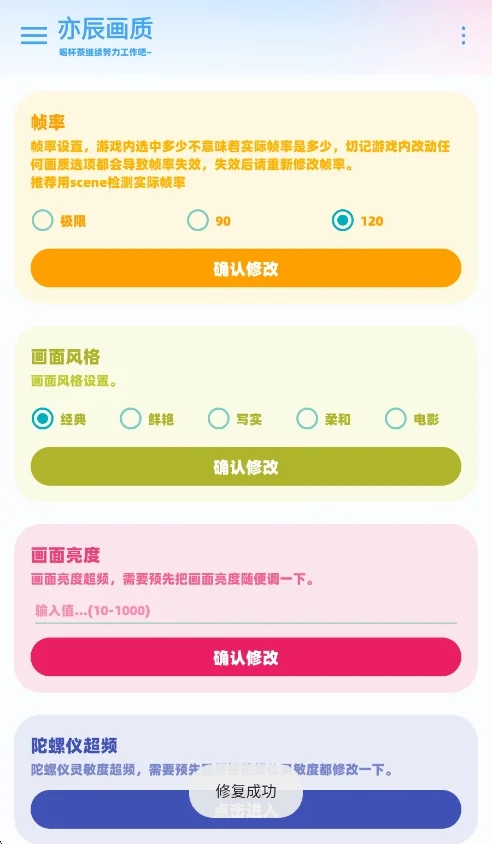Open the three-dot overflow menu
This screenshot has height=844, width=492.
click(463, 36)
